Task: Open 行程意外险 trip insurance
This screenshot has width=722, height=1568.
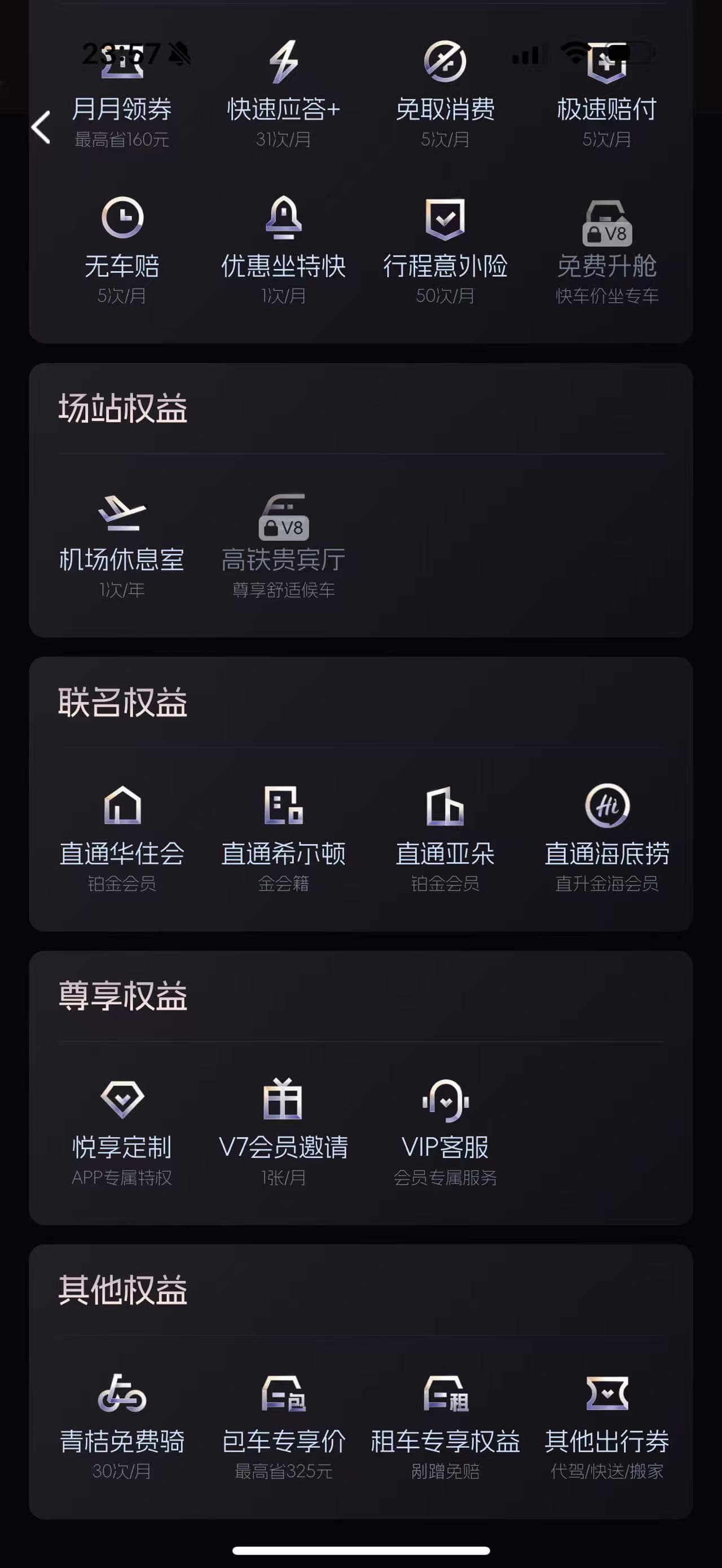Action: [x=445, y=250]
